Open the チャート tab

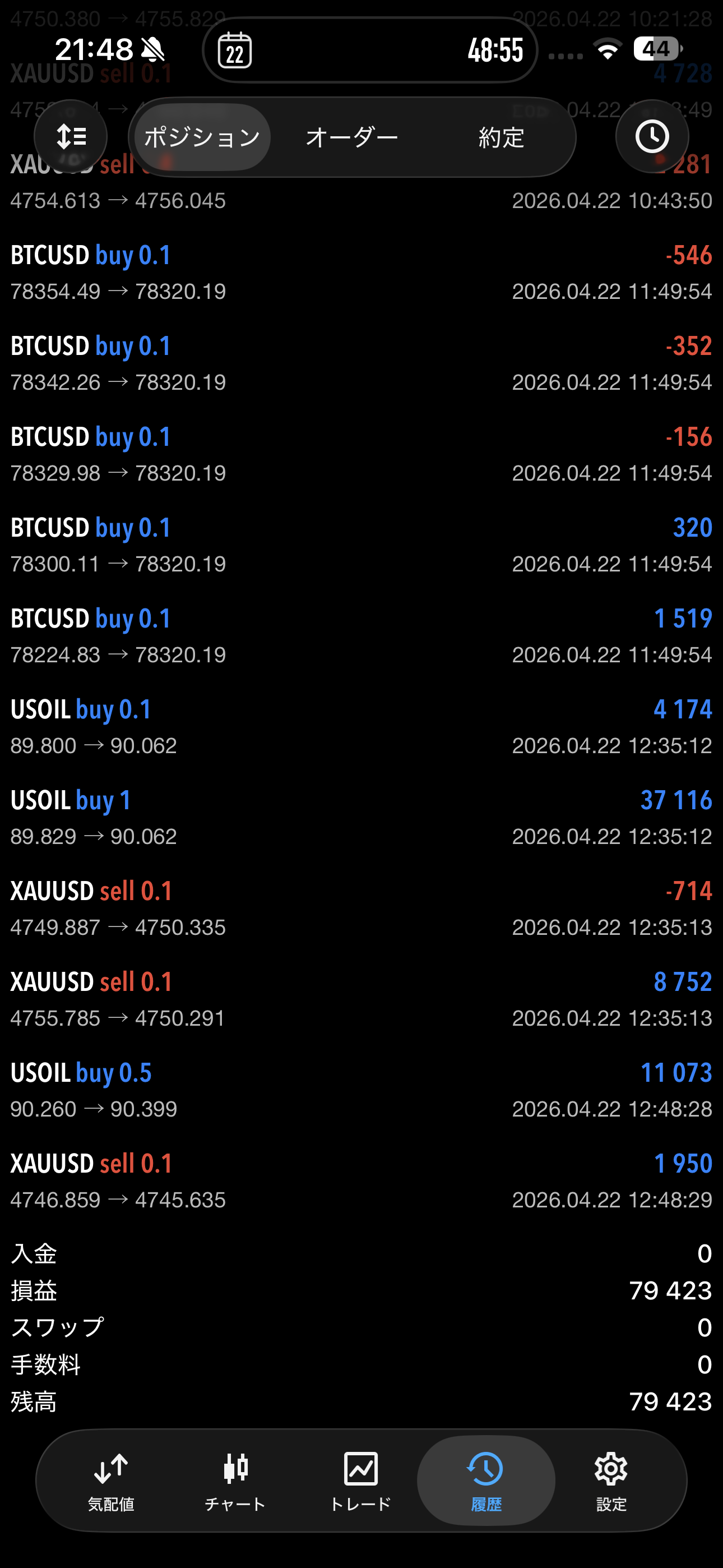coord(235,1481)
